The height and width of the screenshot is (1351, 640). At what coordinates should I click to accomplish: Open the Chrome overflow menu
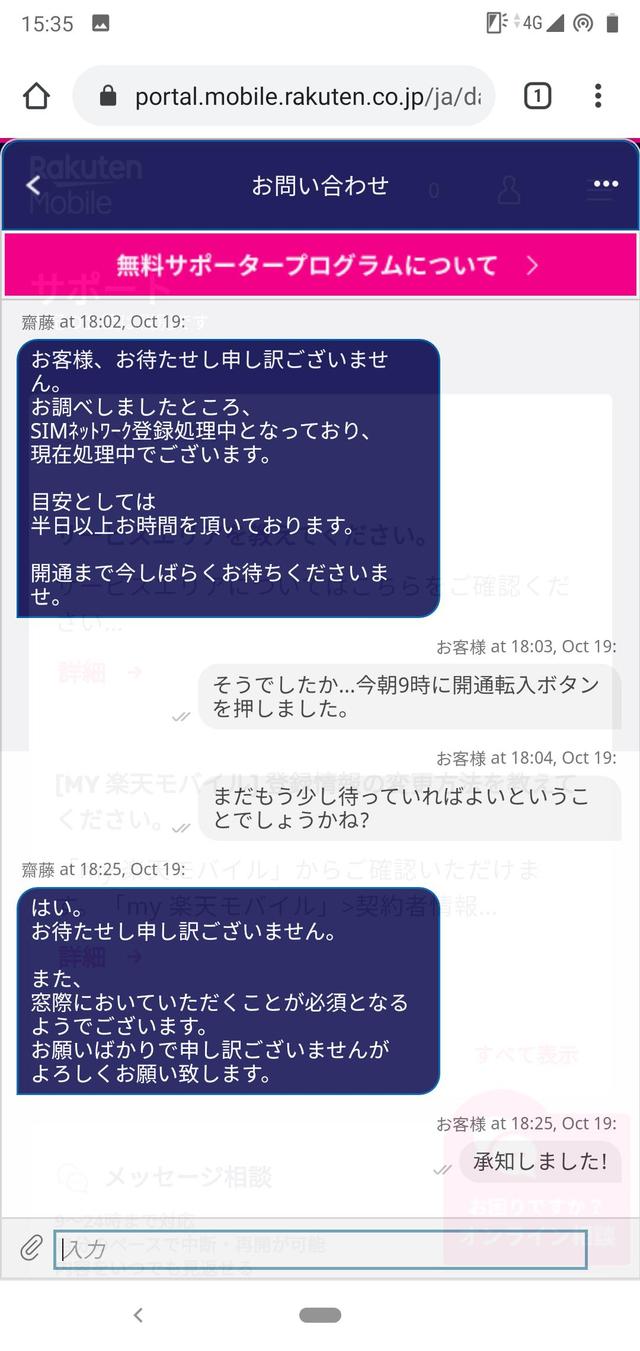pos(598,96)
